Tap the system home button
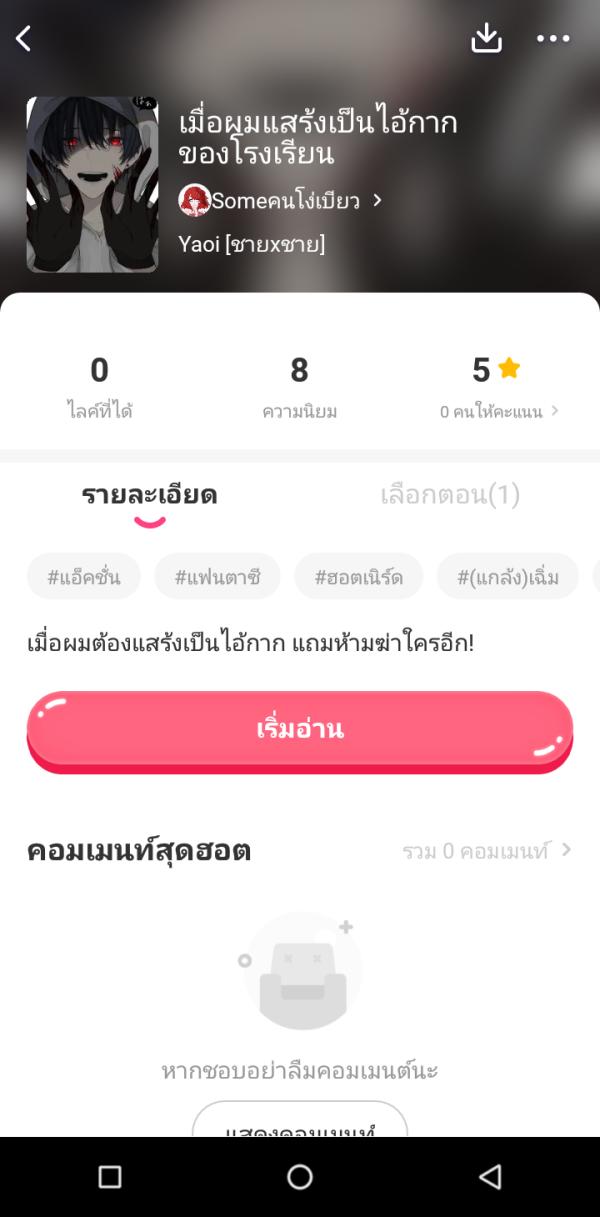Viewport: 600px width, 1217px height. (300, 1177)
